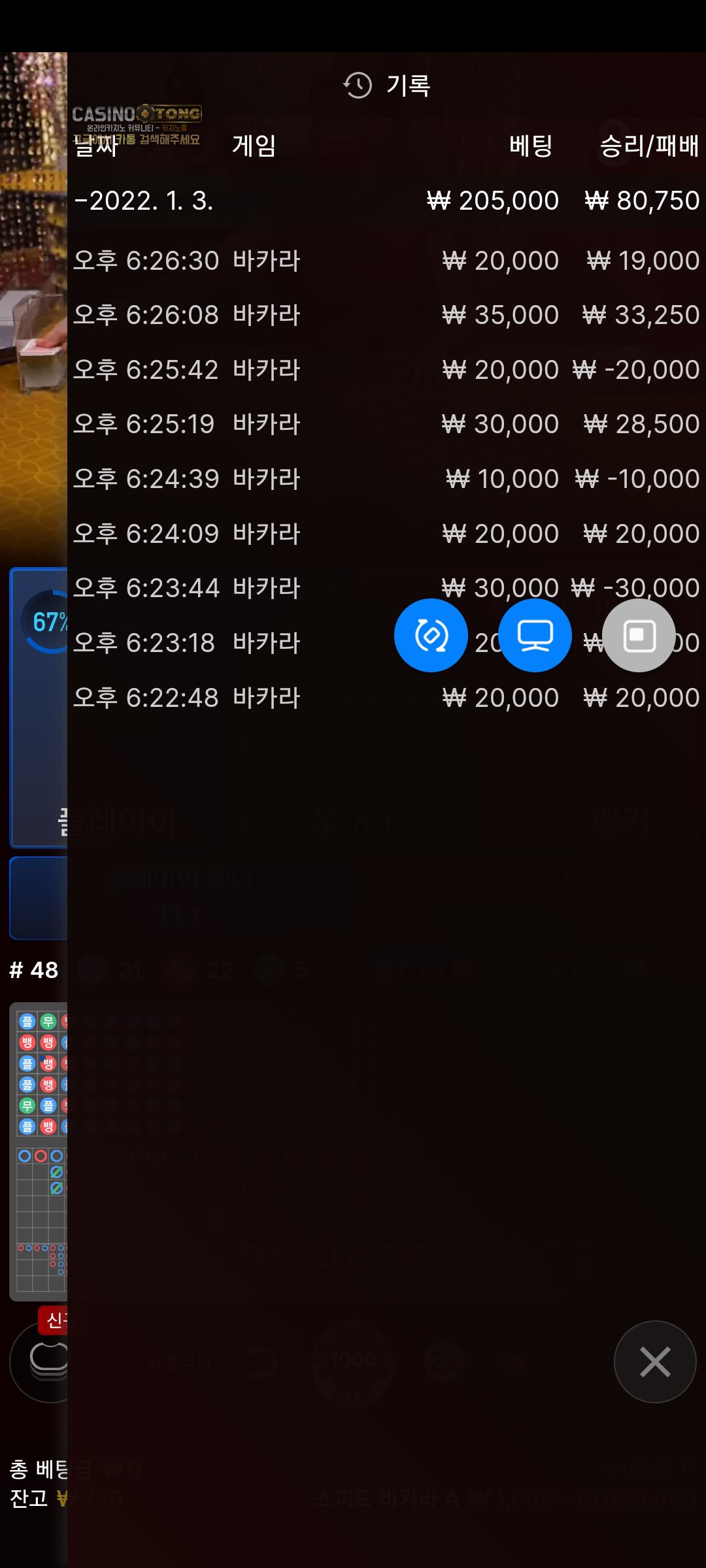The width and height of the screenshot is (706, 1568).
Task: Collapse the 2022. 1. 3. date group
Action: pos(144,201)
